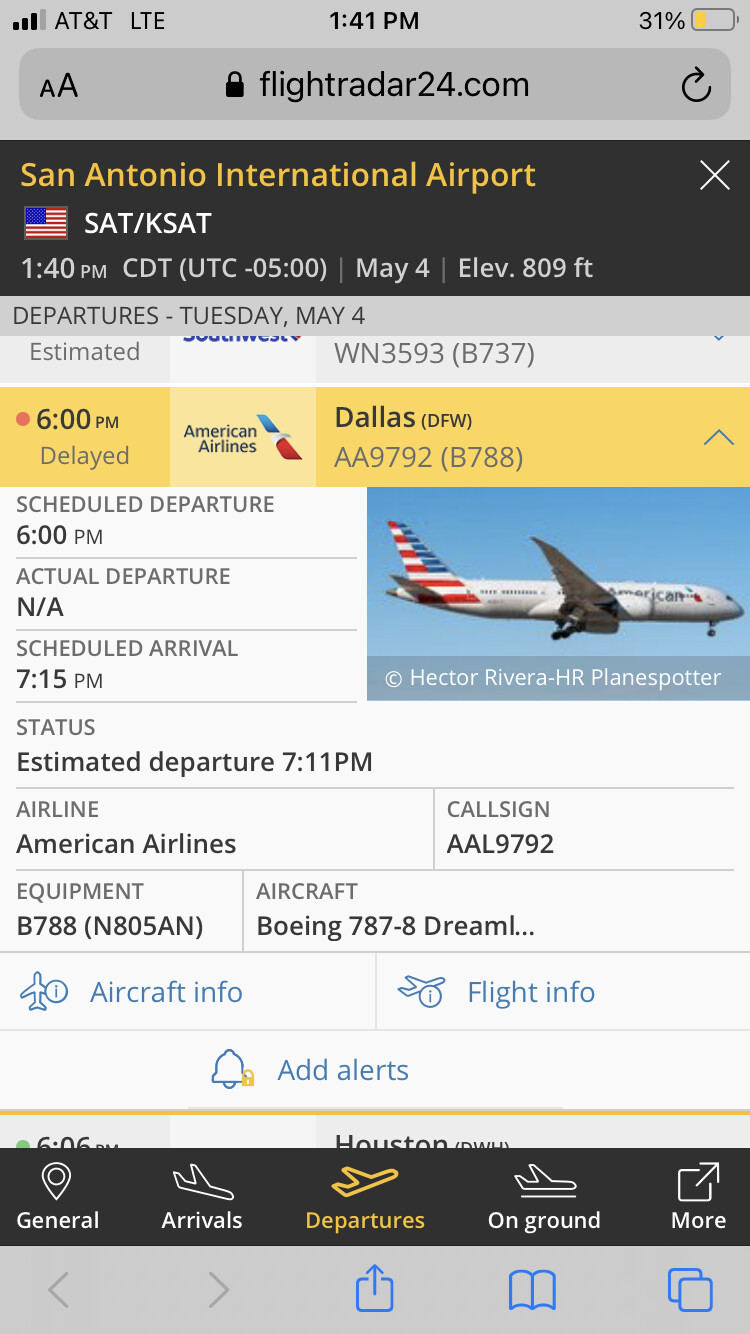This screenshot has height=1334, width=750.
Task: Go back in Safari
Action: point(59,1290)
